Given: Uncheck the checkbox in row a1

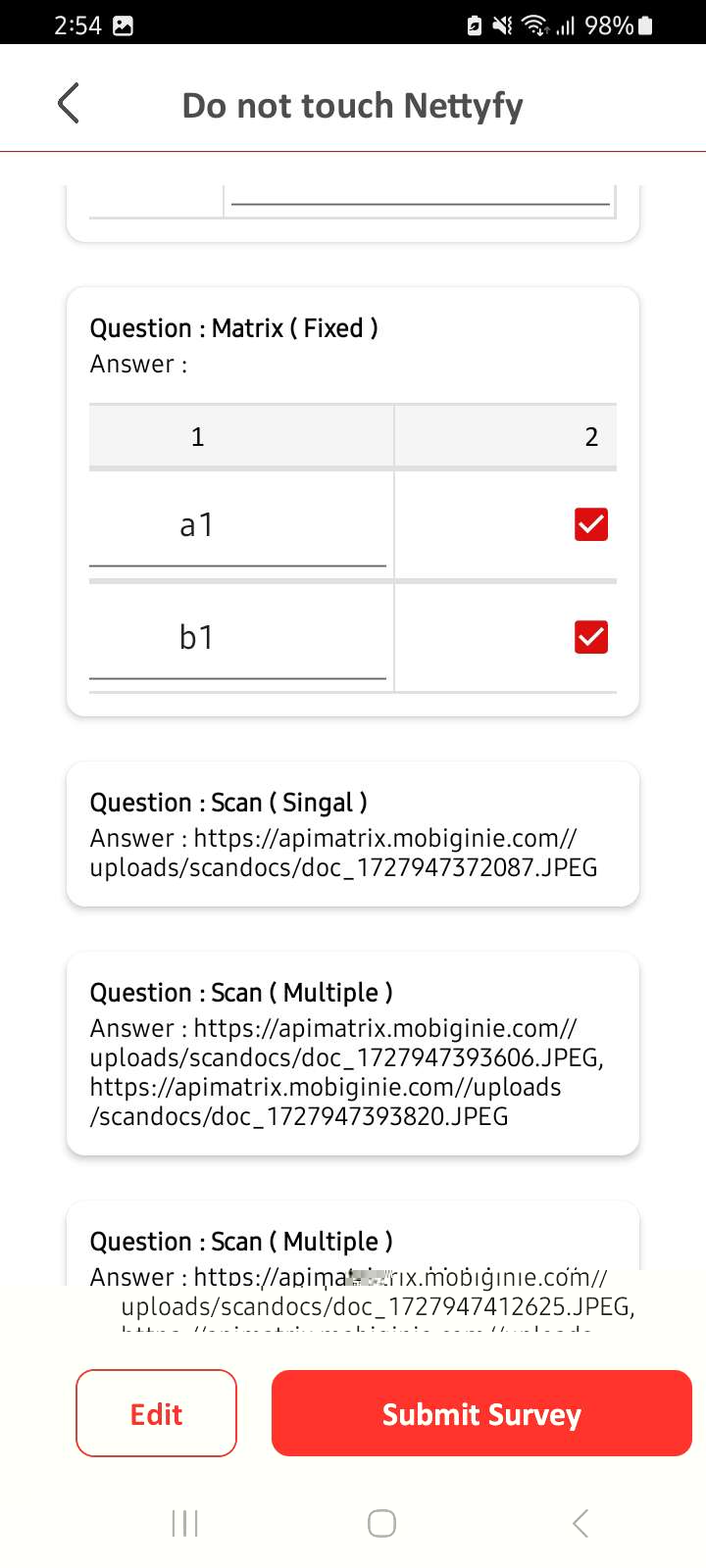Looking at the screenshot, I should click(590, 524).
